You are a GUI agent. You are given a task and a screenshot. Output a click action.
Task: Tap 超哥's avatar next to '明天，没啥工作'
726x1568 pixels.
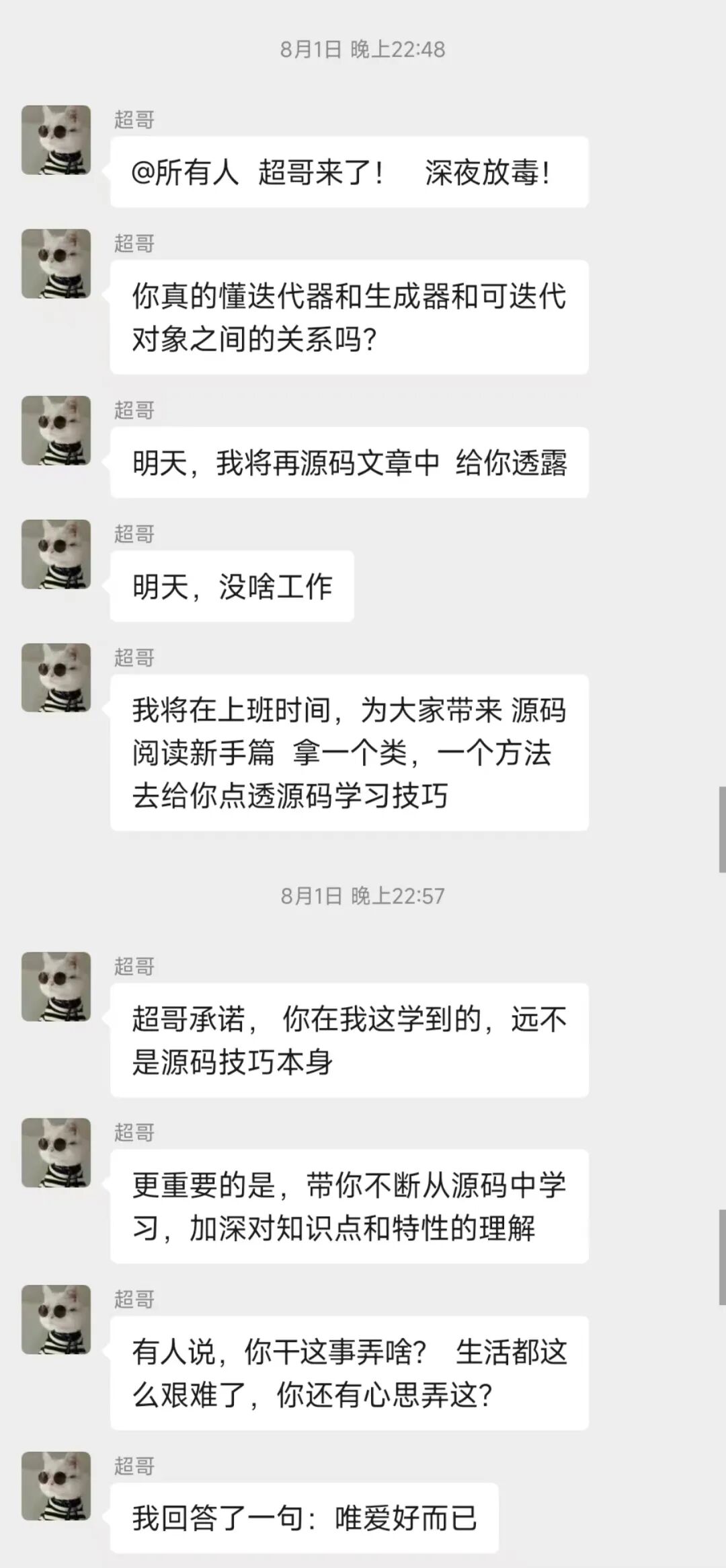click(x=56, y=554)
